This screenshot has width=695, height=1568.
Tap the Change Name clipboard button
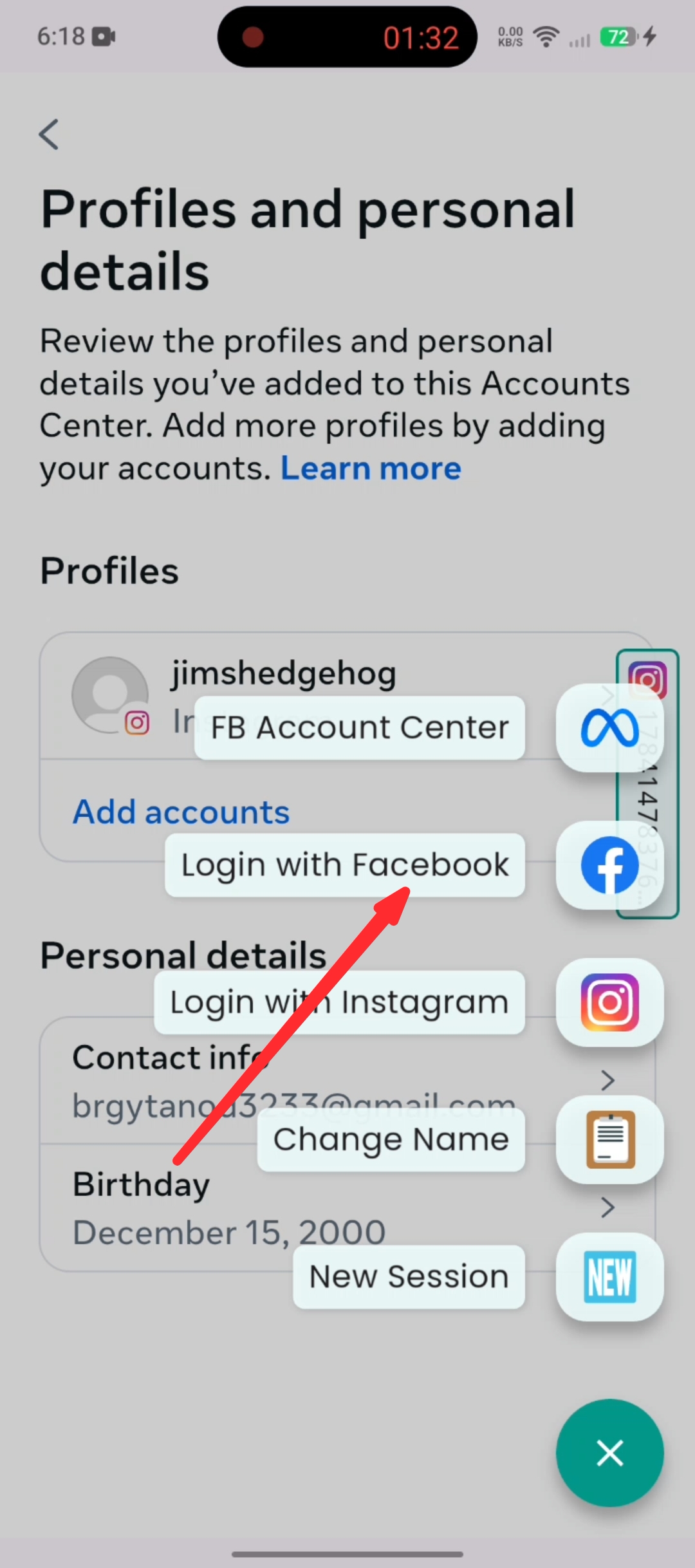(x=609, y=1139)
